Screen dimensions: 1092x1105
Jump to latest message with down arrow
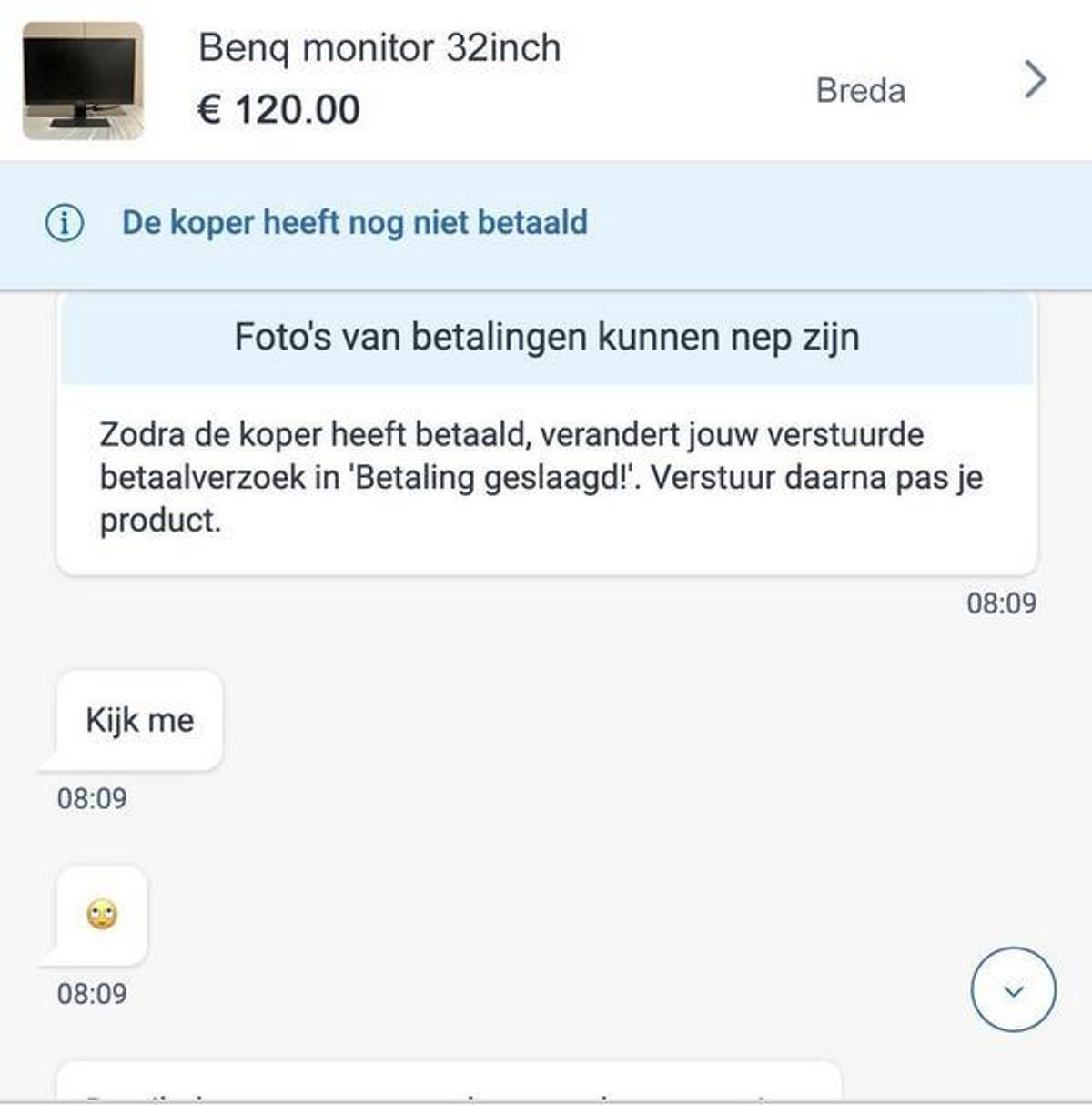(1013, 989)
